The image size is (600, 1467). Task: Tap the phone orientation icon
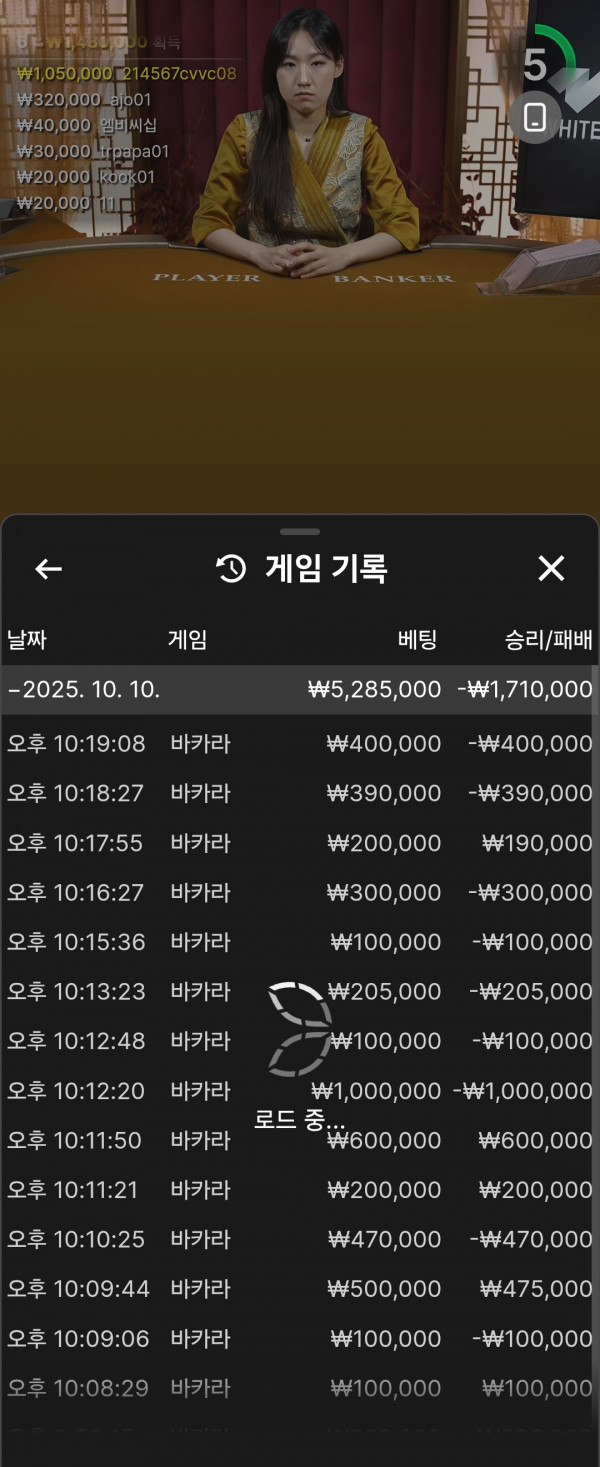click(x=535, y=117)
